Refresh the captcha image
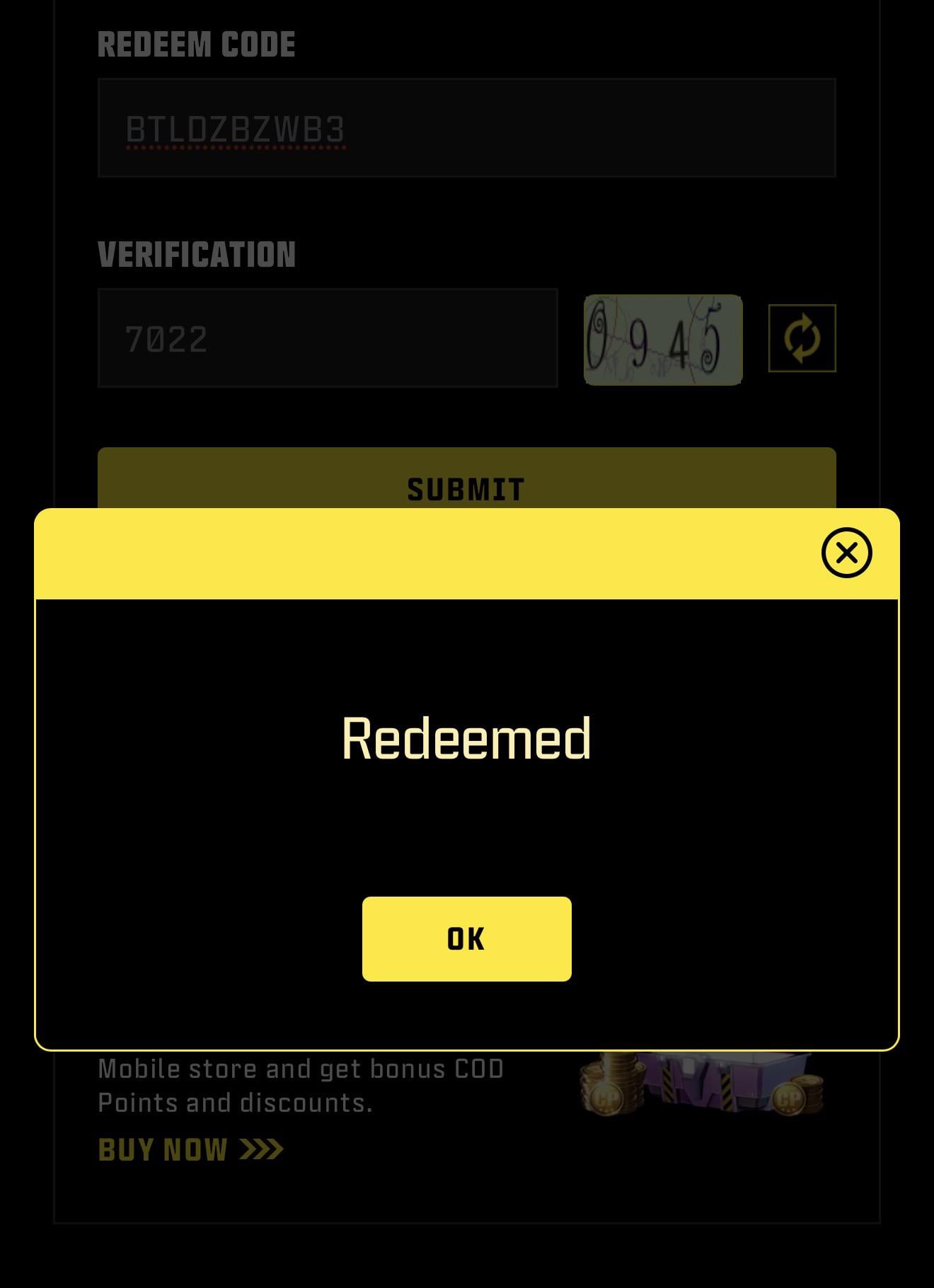The image size is (934, 1288). (802, 338)
